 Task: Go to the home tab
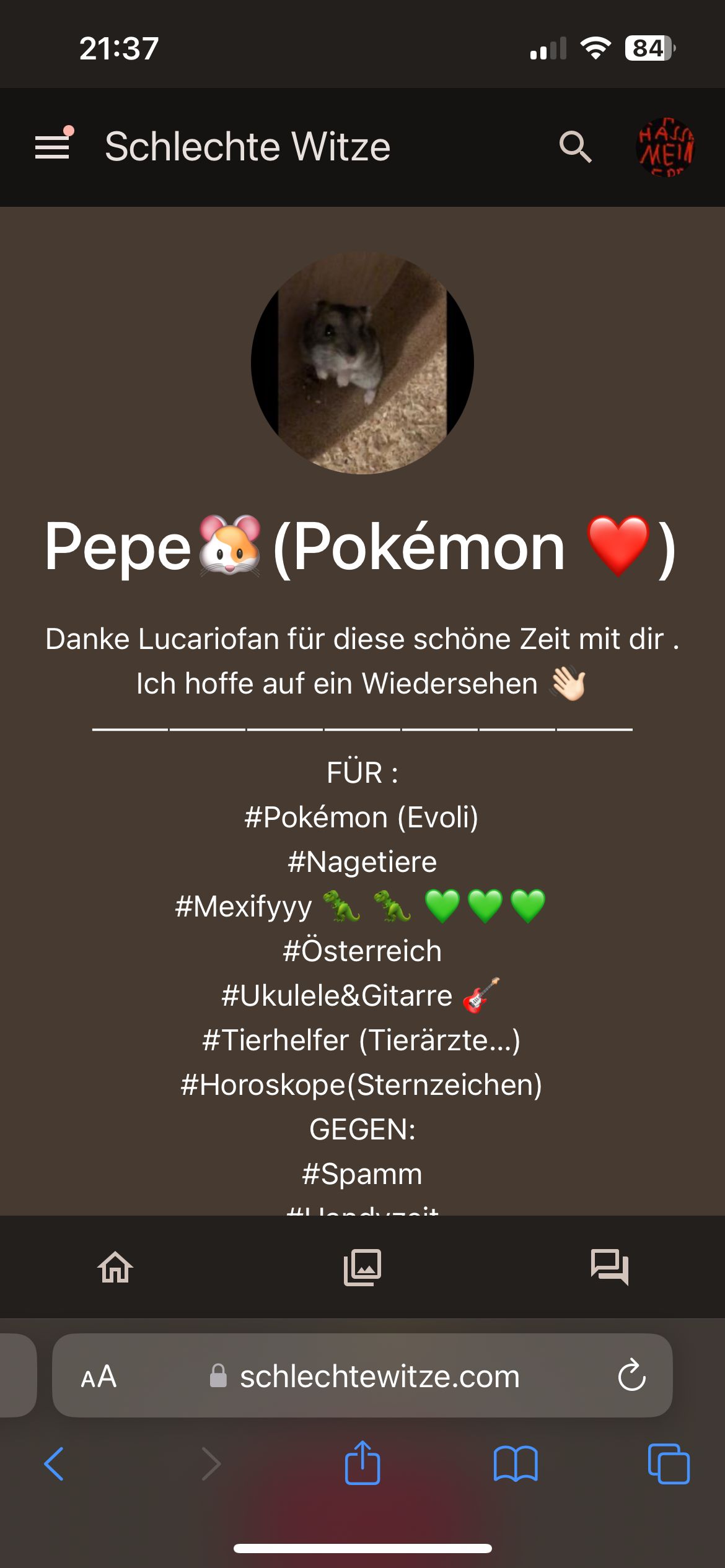[115, 1267]
